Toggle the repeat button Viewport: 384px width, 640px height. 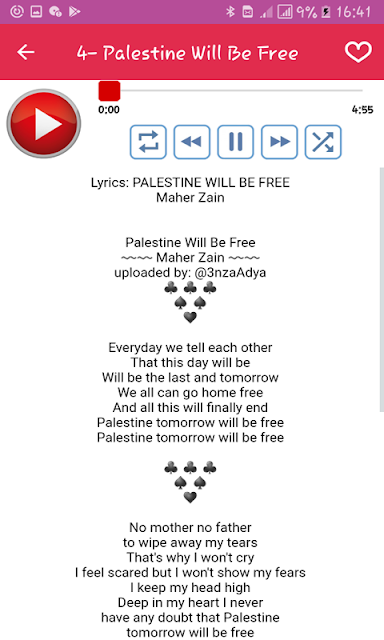pos(148,142)
